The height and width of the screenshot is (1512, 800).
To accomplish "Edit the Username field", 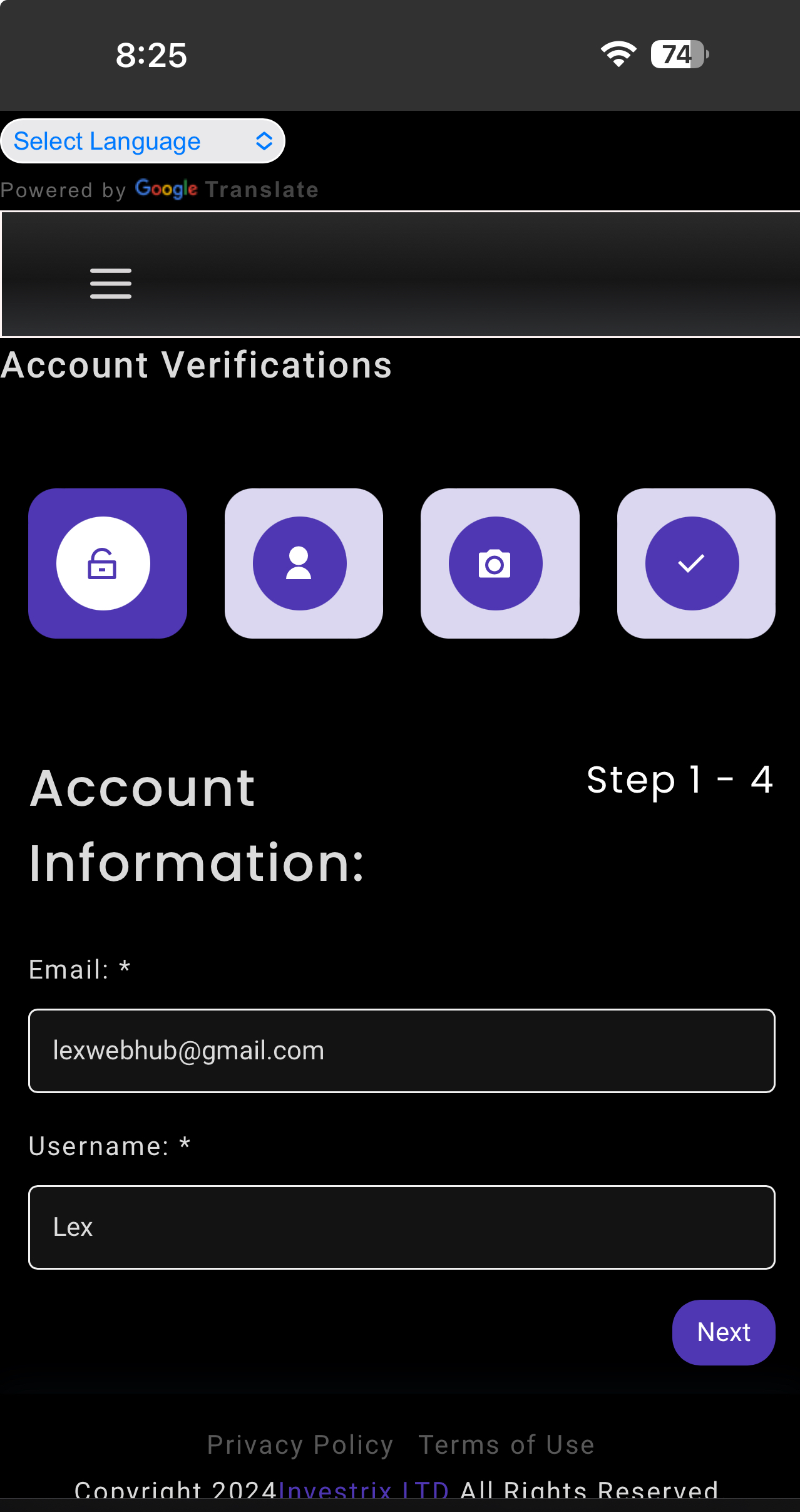I will click(x=402, y=1227).
